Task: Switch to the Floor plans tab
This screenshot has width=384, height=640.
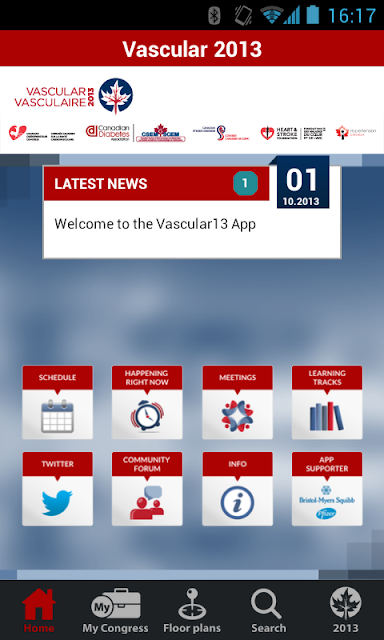Action: click(x=192, y=611)
